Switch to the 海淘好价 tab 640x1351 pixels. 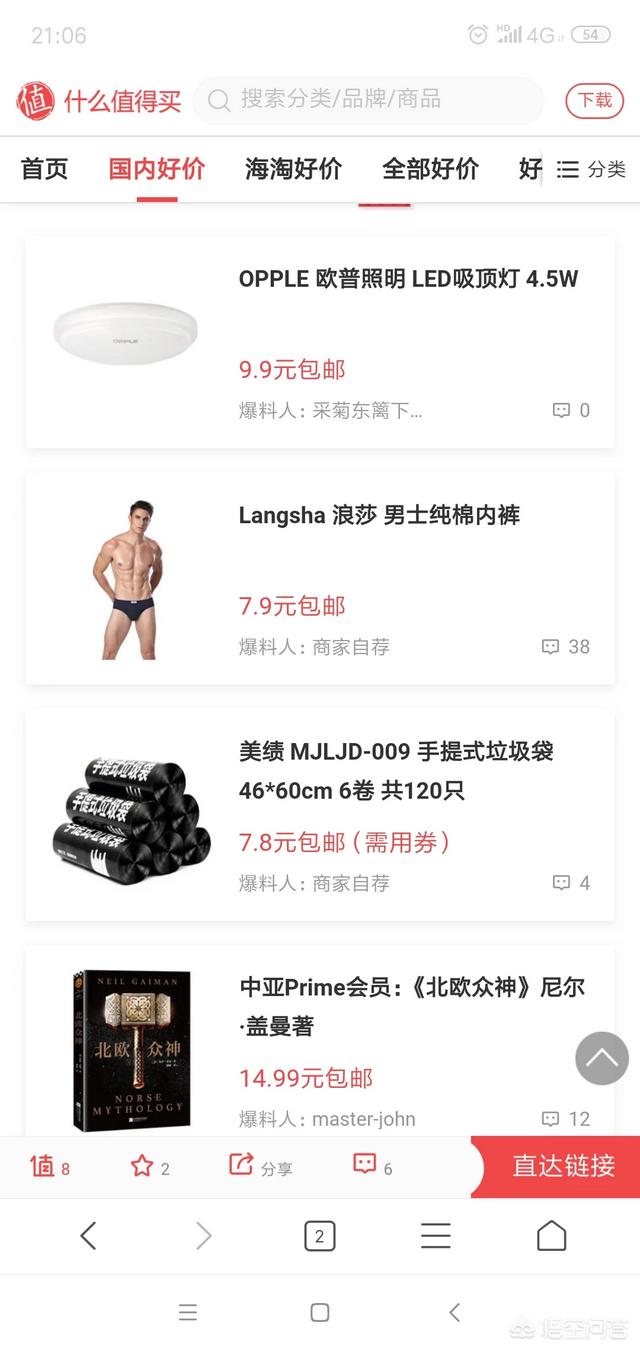[293, 168]
